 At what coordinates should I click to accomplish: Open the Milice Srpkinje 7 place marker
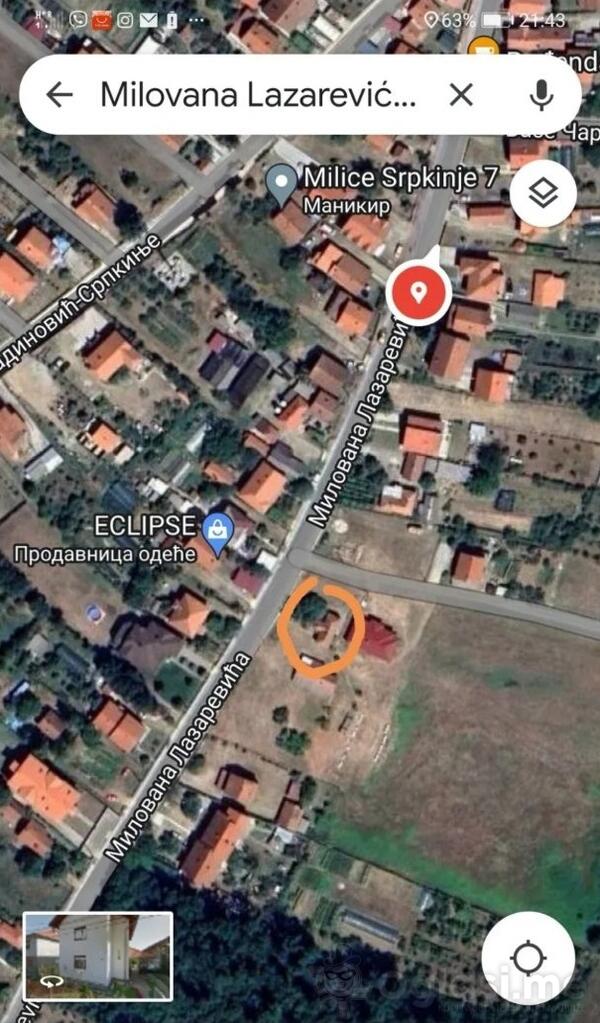tap(283, 180)
